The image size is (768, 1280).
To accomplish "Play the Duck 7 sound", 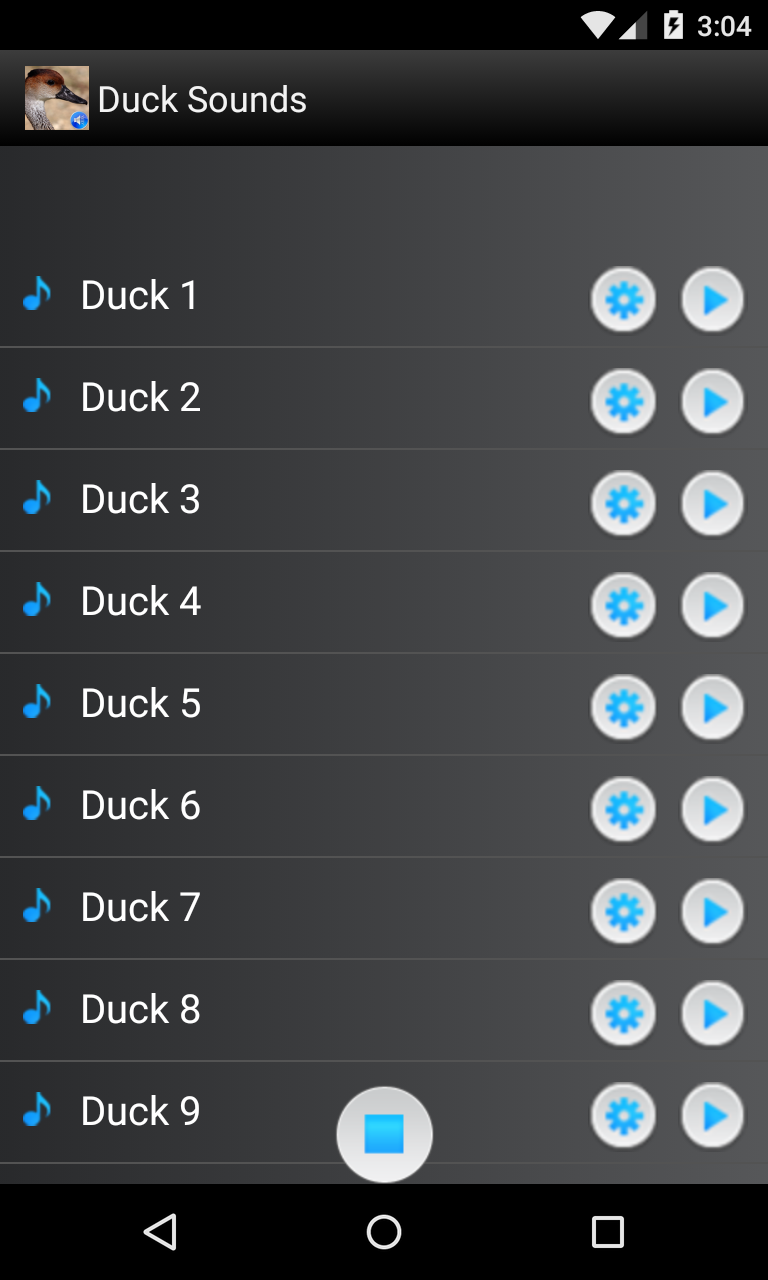I will coord(712,911).
